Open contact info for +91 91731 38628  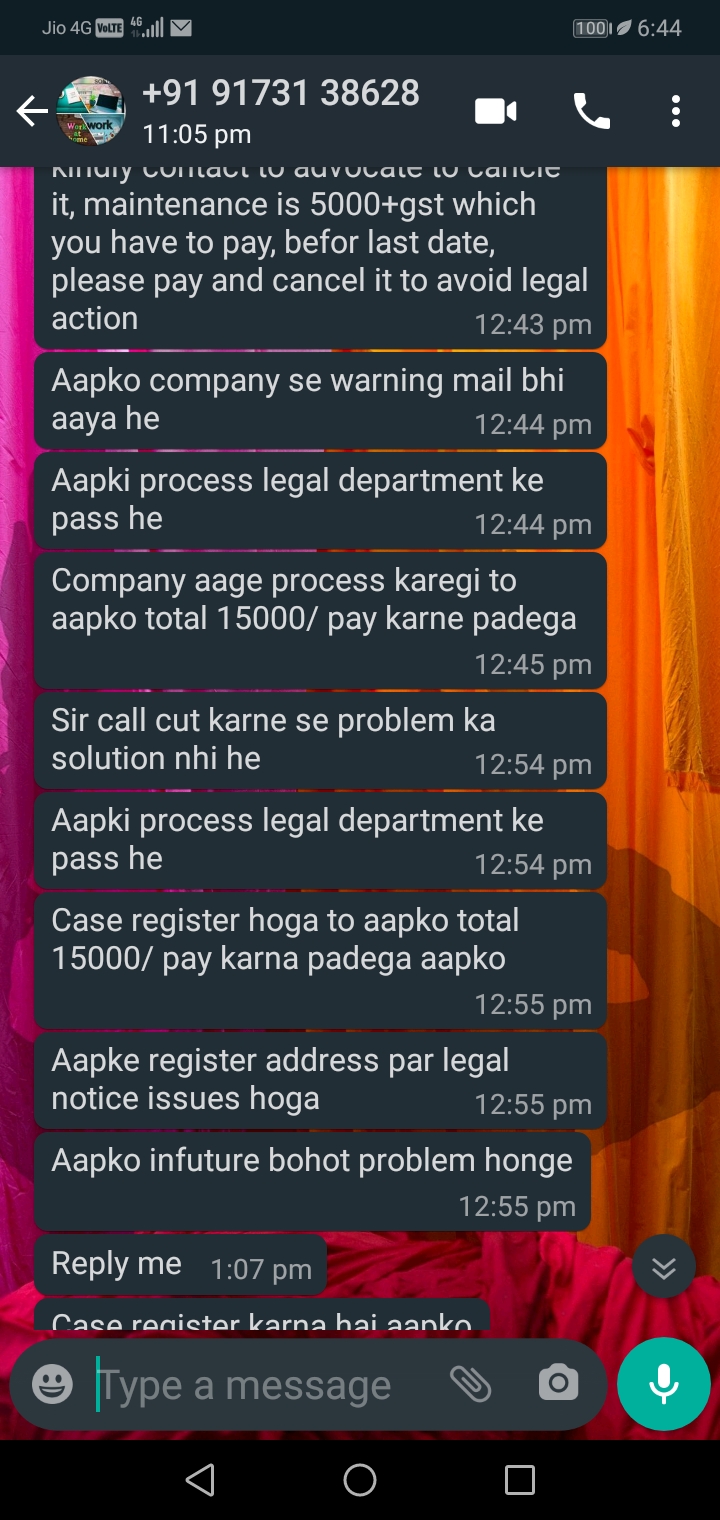[x=280, y=111]
